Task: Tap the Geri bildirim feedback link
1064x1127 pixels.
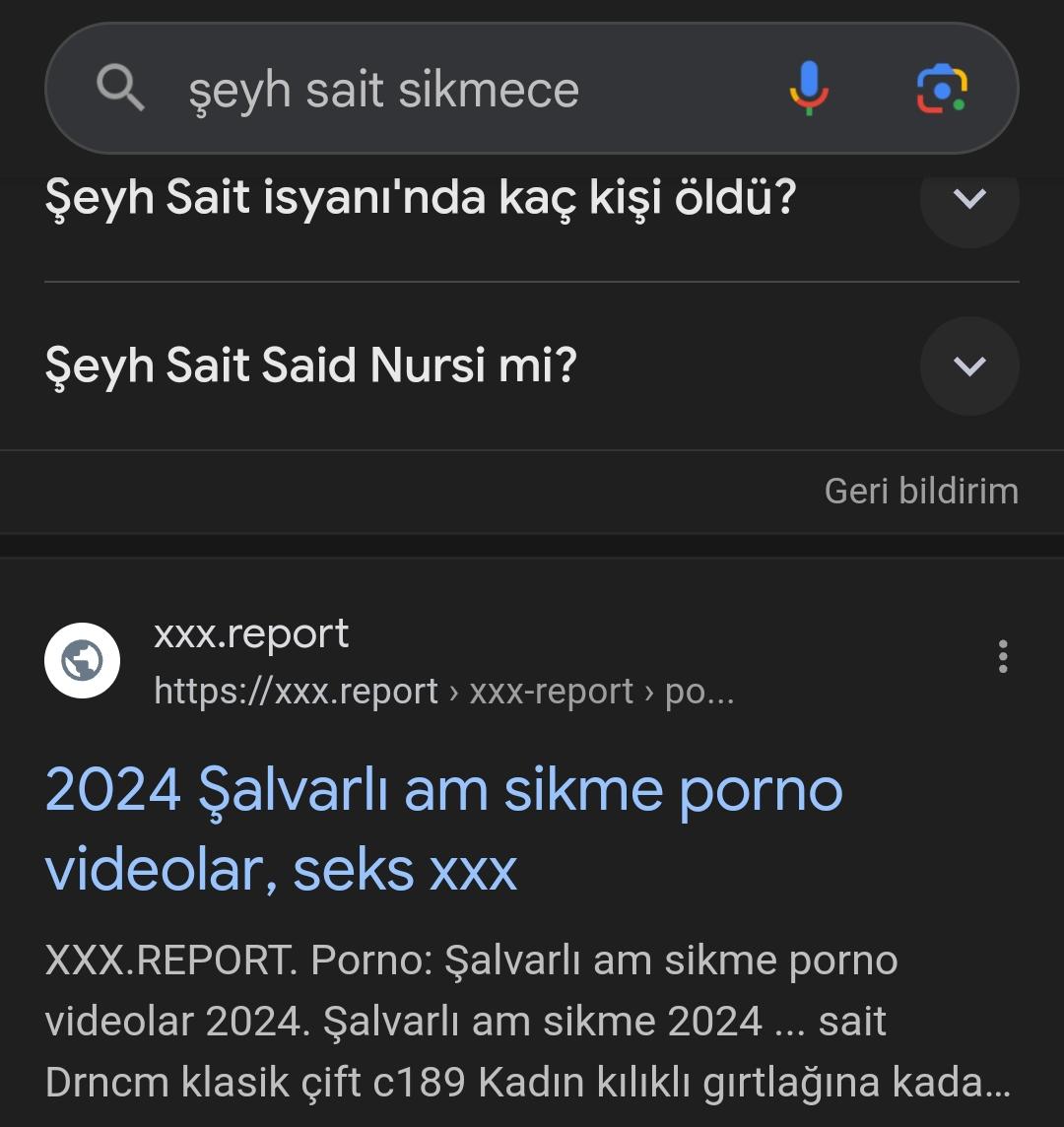Action: pos(920,491)
